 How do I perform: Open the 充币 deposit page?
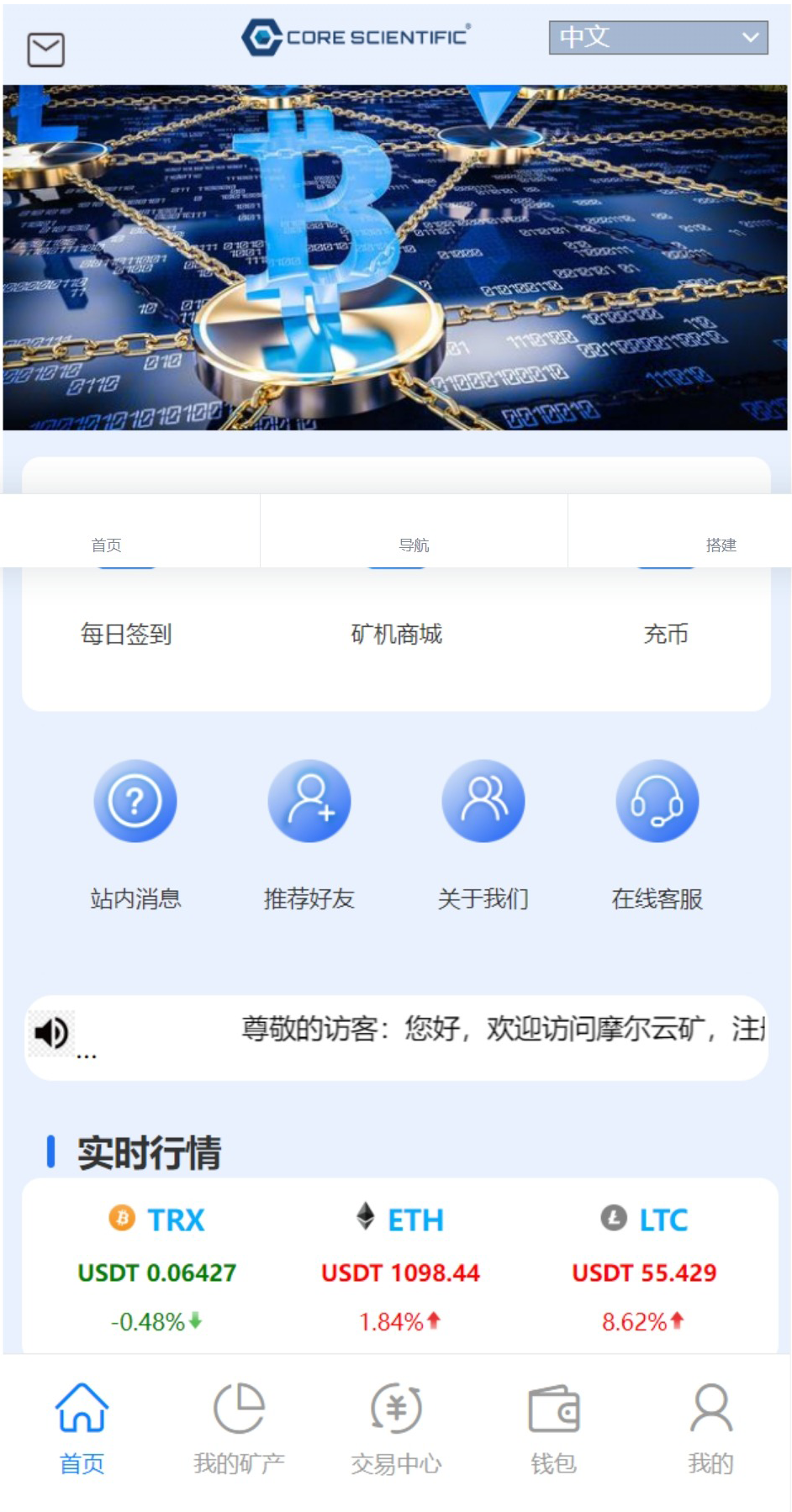tap(666, 635)
